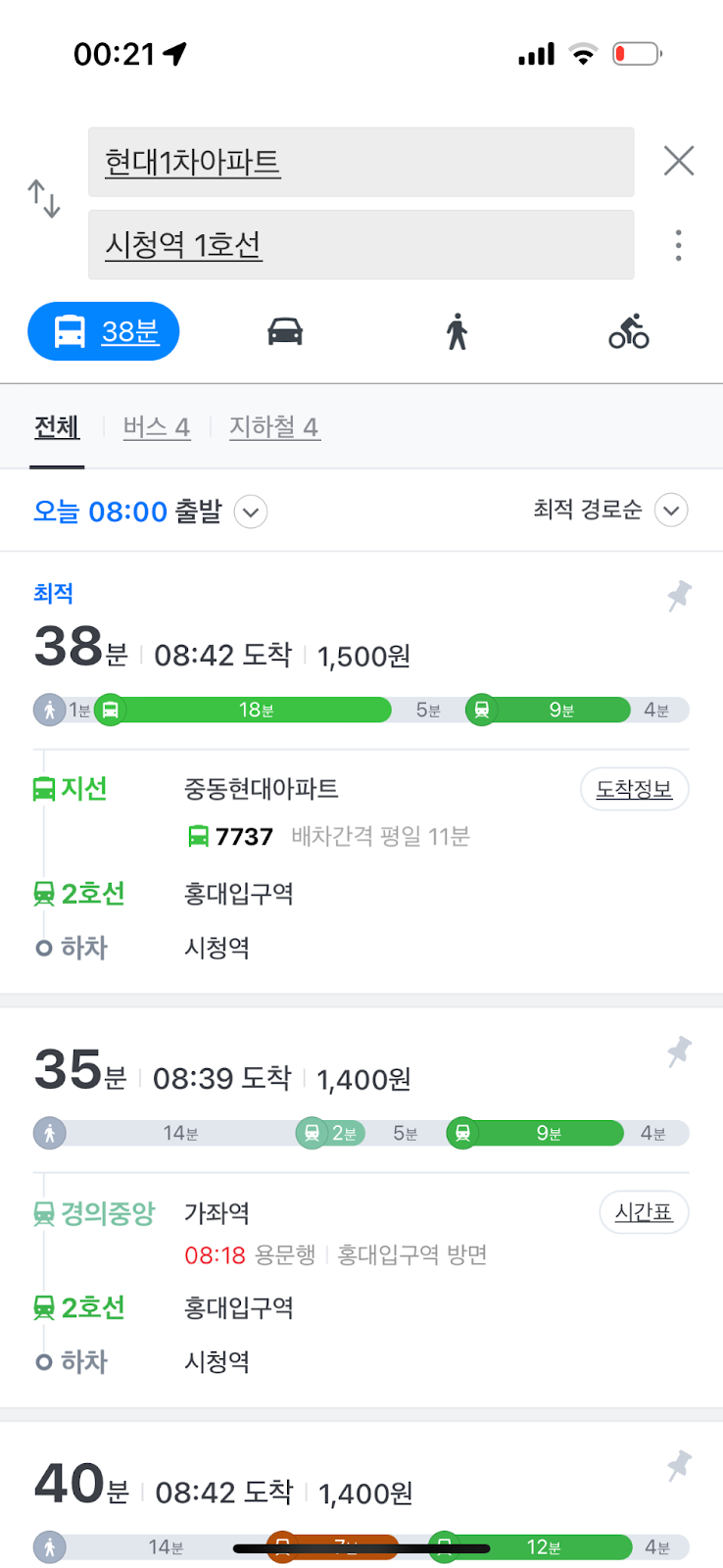Pin the 40분 route
The image size is (723, 1568).
[679, 1466]
